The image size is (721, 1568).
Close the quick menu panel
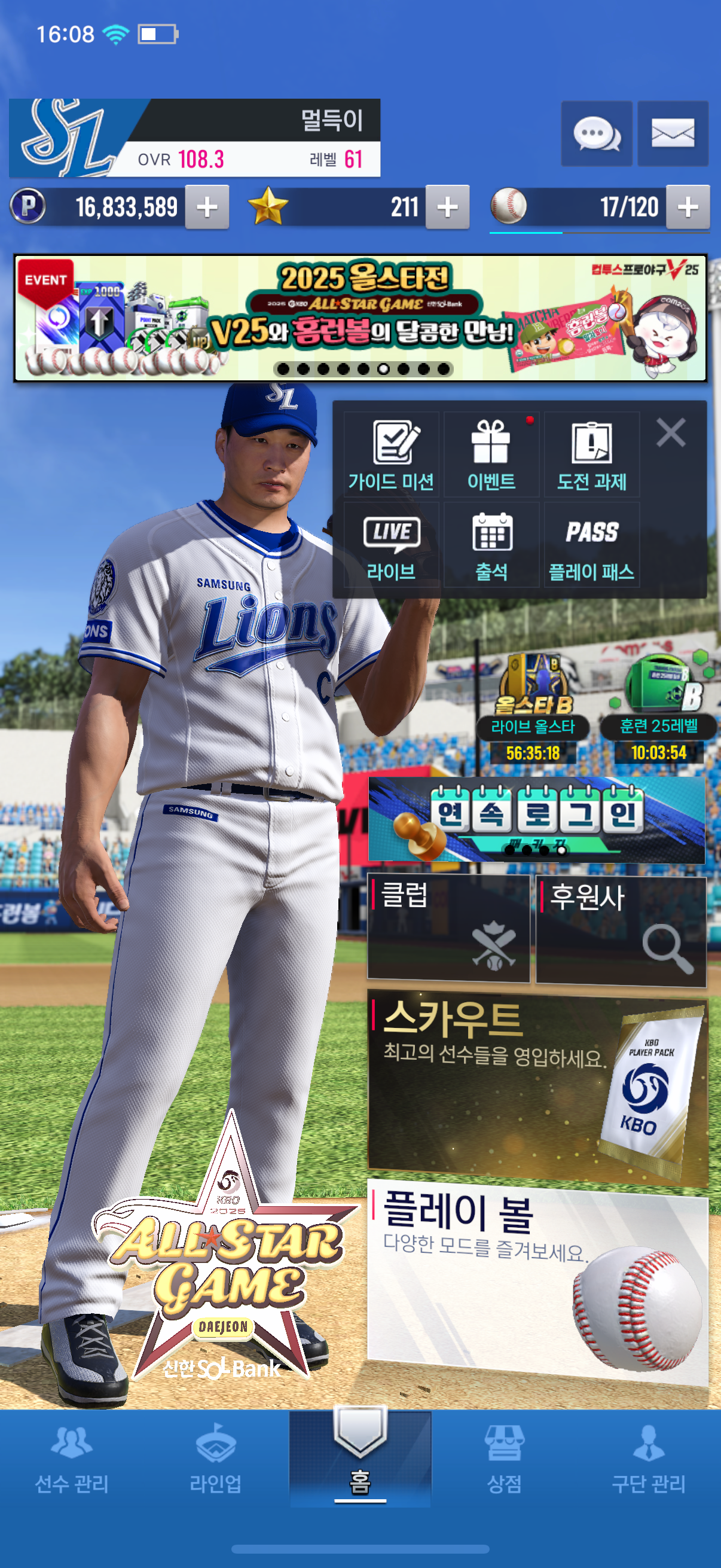[671, 433]
